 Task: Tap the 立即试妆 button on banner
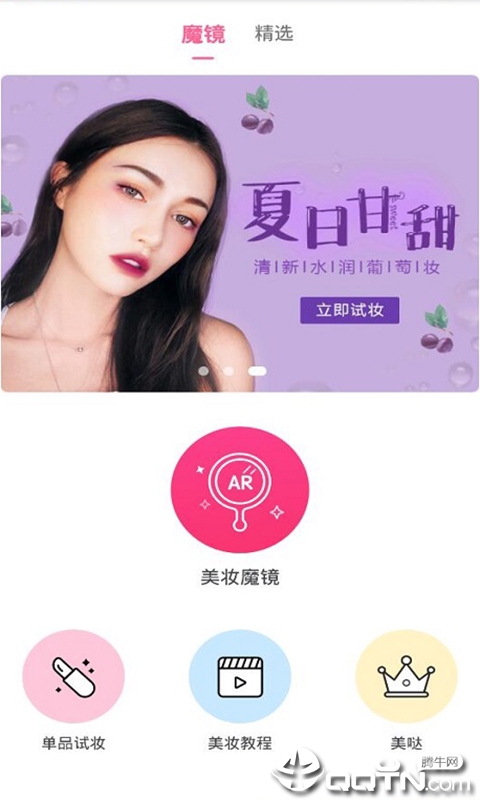pos(349,310)
